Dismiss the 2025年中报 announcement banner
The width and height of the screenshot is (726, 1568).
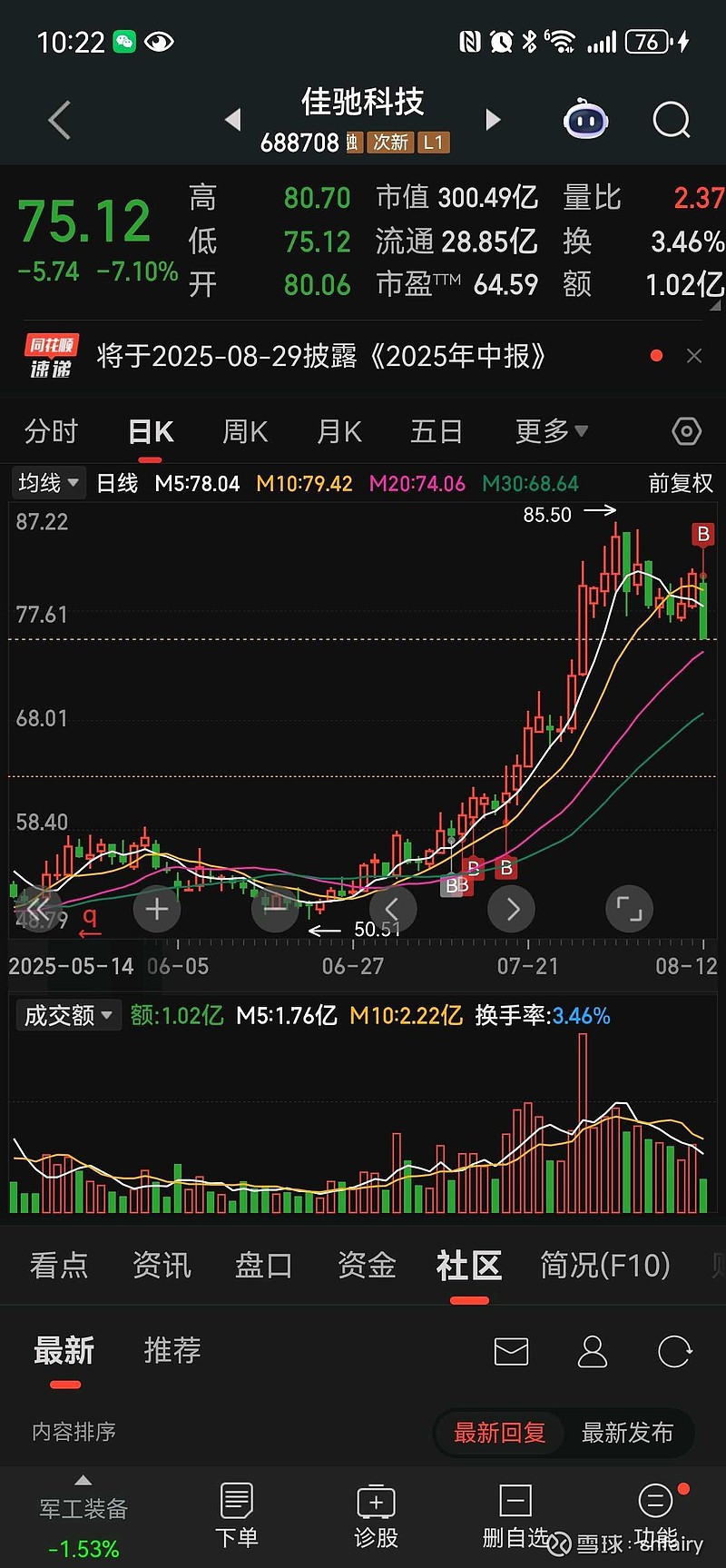click(694, 356)
